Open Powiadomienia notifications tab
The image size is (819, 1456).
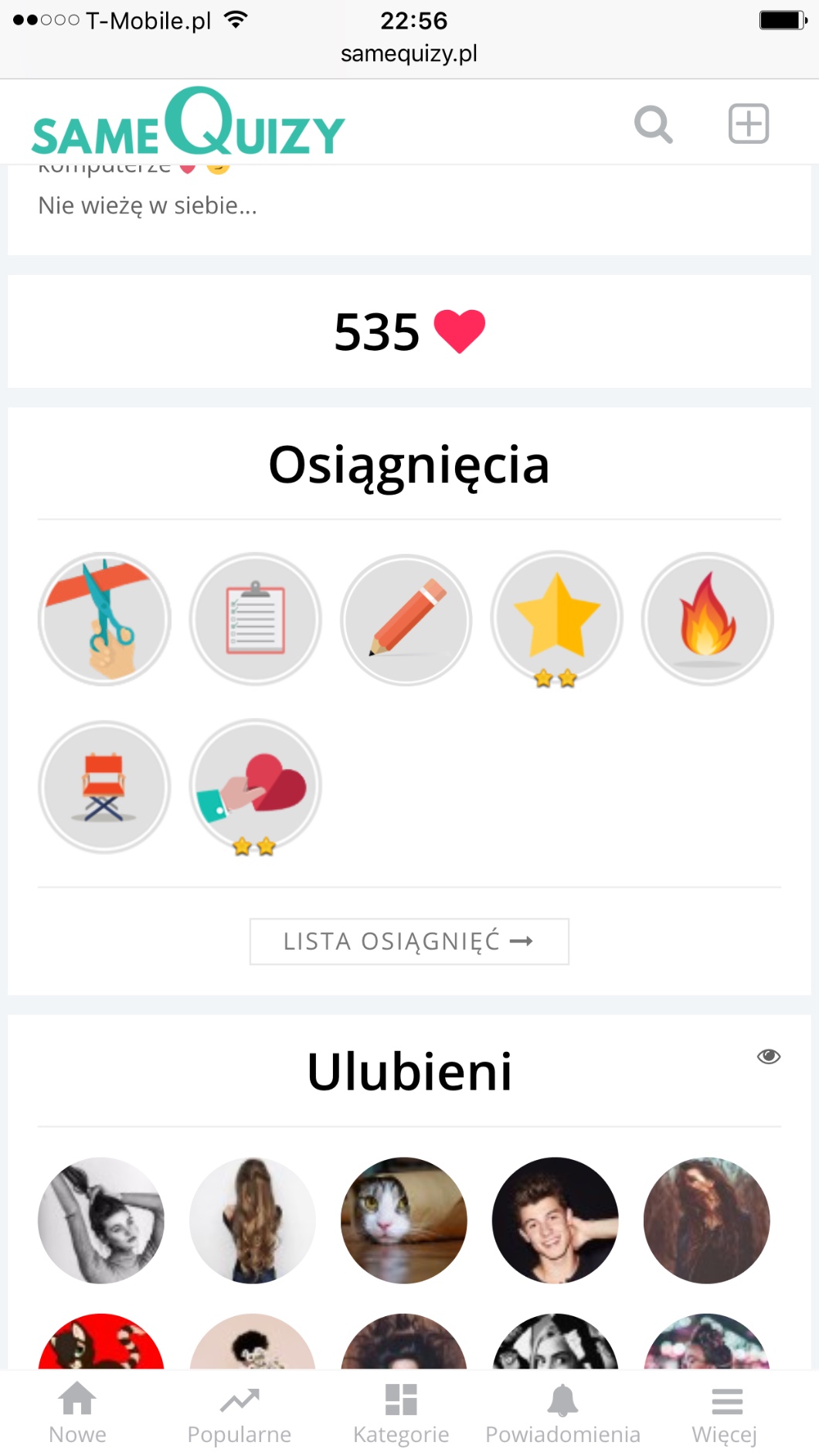pyautogui.click(x=562, y=1413)
